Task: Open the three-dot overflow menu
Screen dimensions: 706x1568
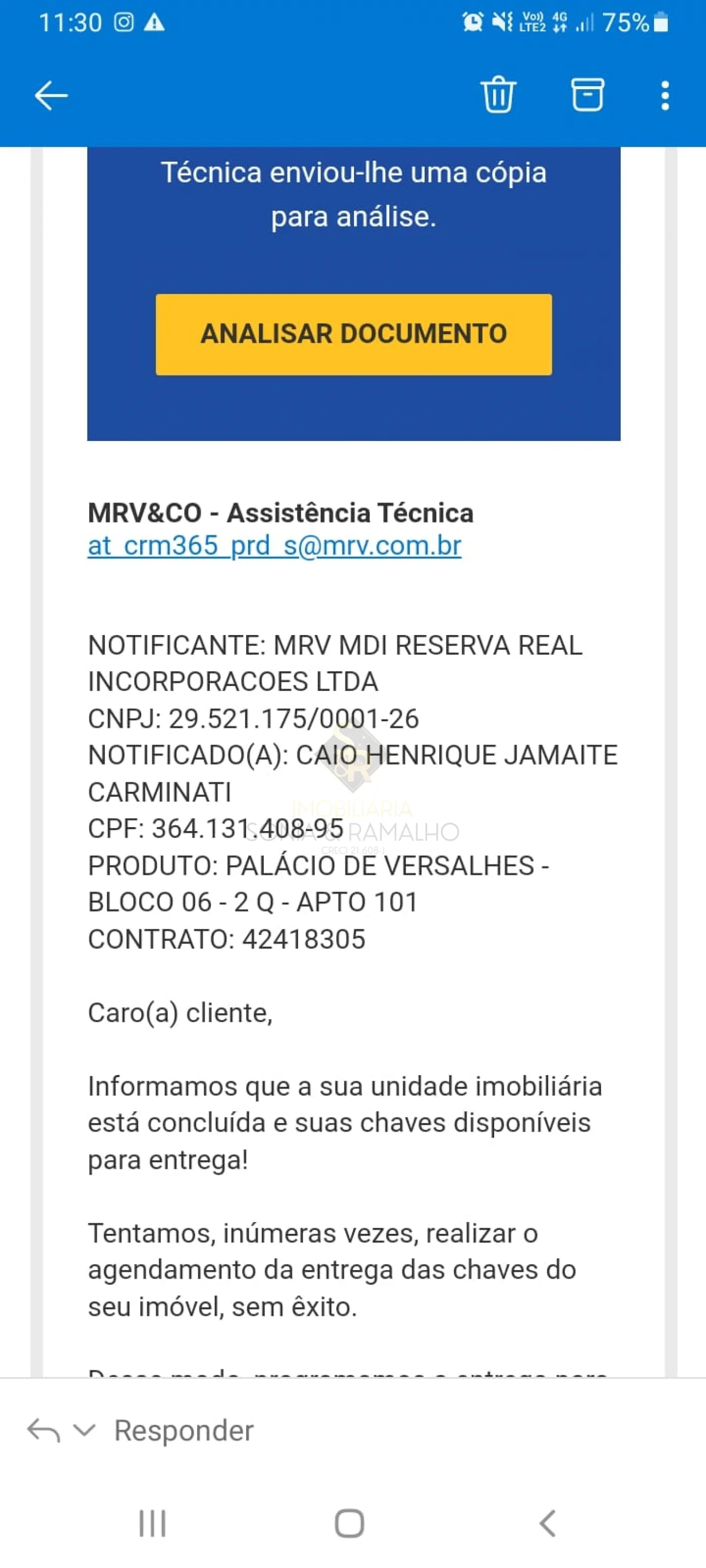Action: coord(665,96)
